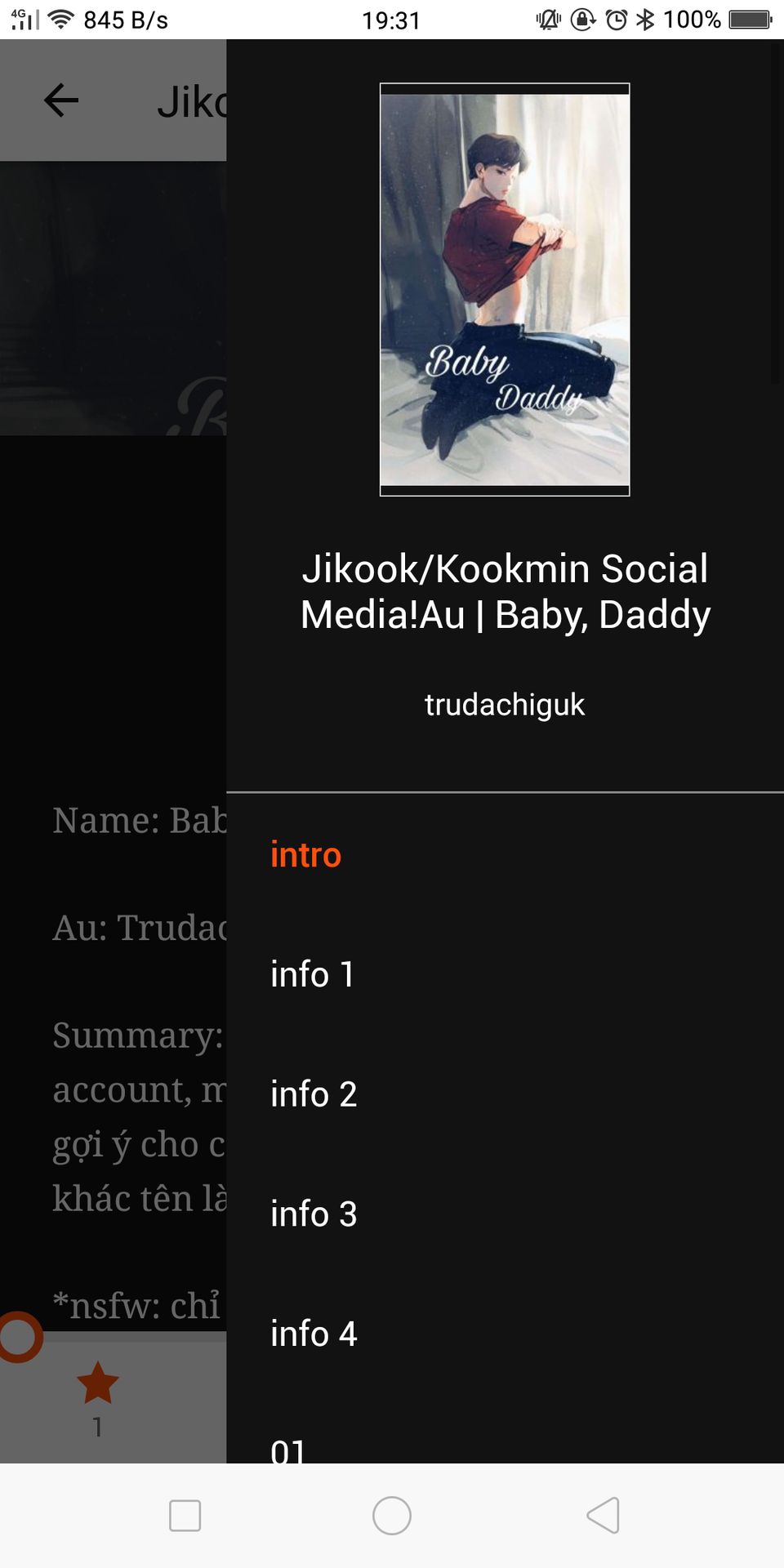Go back with the arrow icon

(x=61, y=100)
